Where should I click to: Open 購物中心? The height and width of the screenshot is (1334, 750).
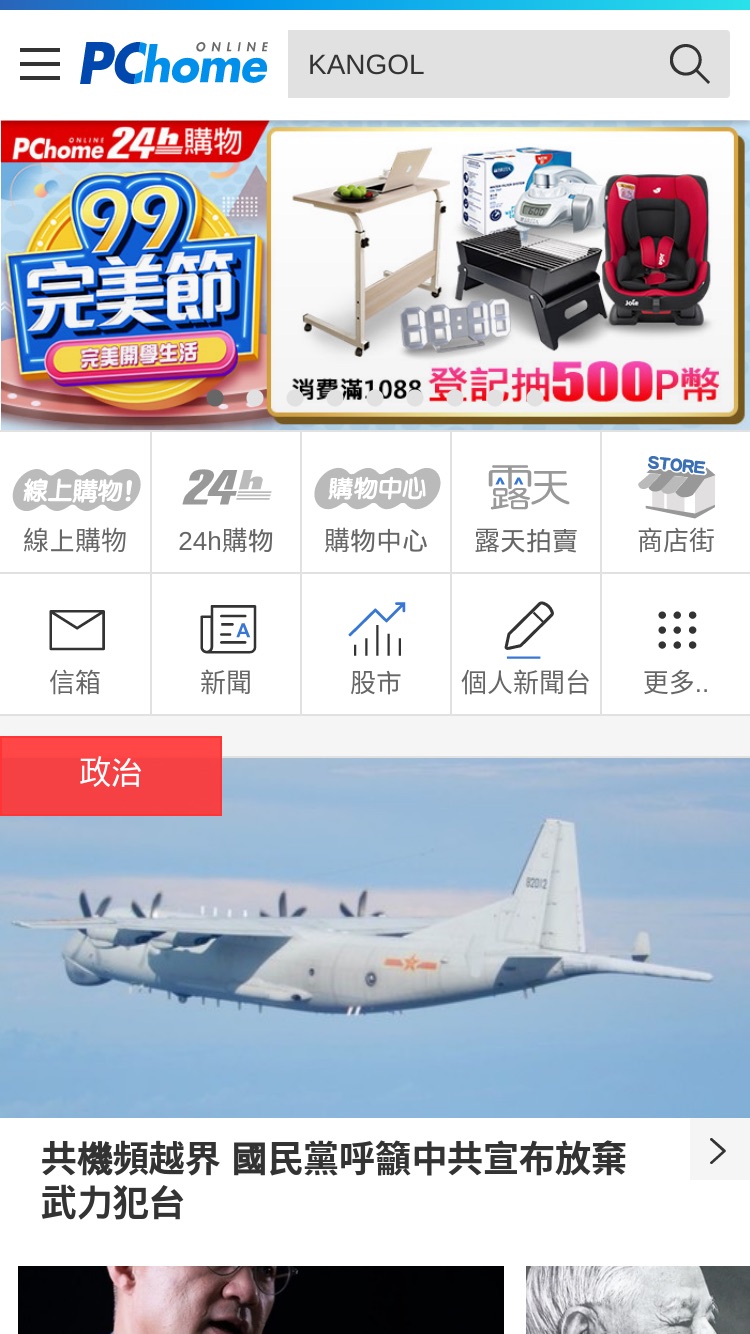click(x=376, y=502)
